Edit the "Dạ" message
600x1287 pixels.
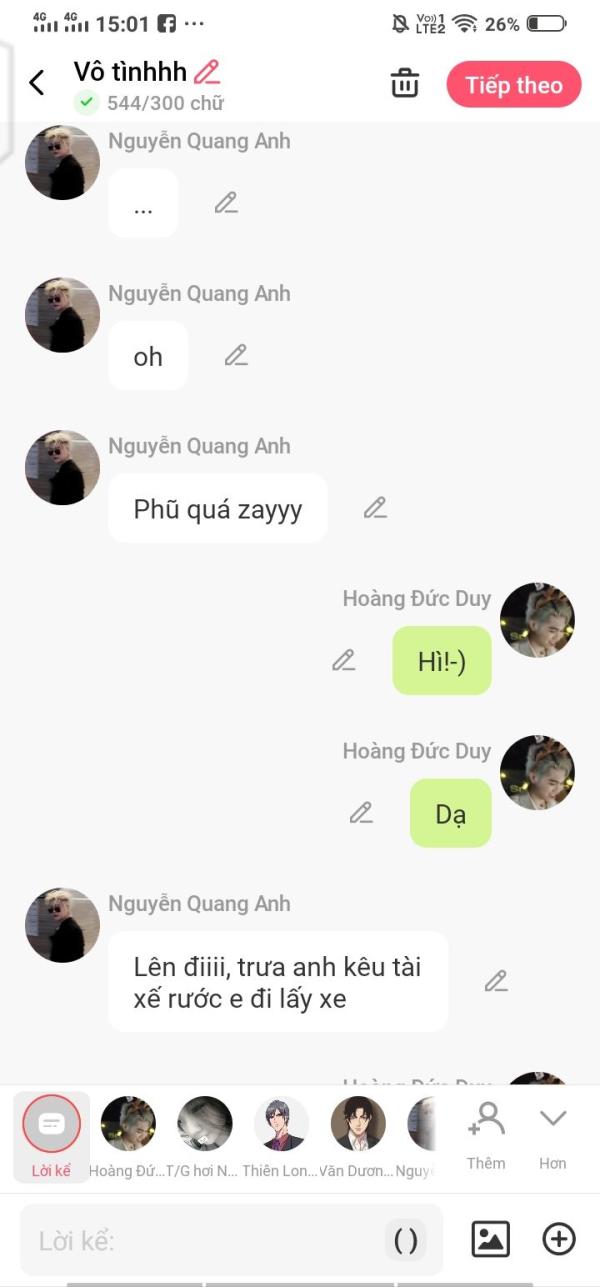(x=361, y=812)
